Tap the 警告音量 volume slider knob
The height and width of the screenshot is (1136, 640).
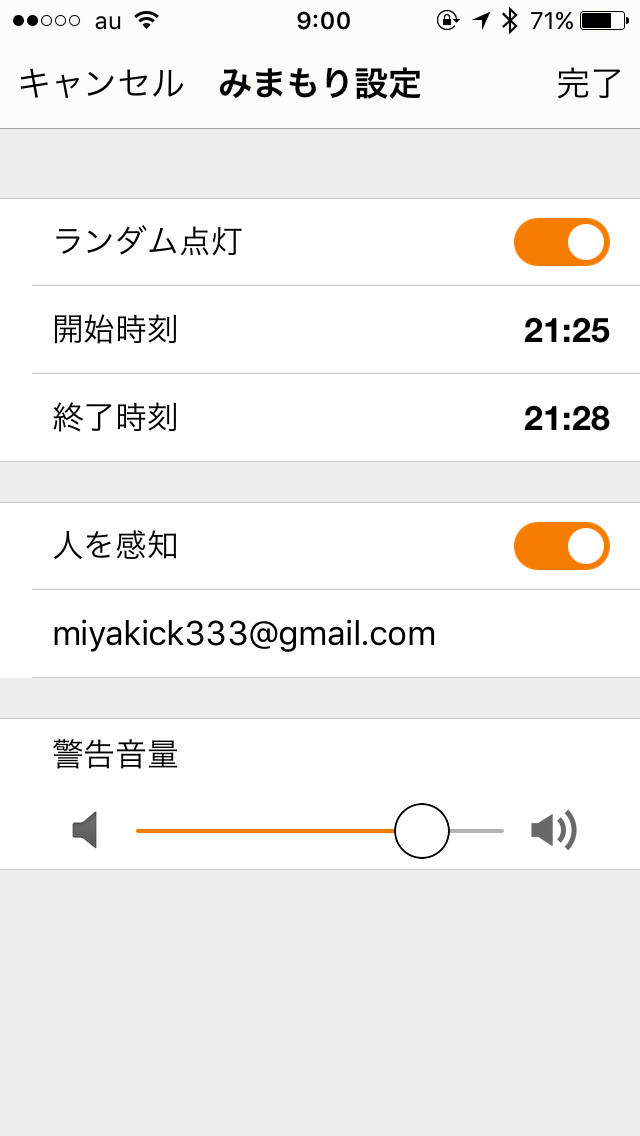pos(422,830)
